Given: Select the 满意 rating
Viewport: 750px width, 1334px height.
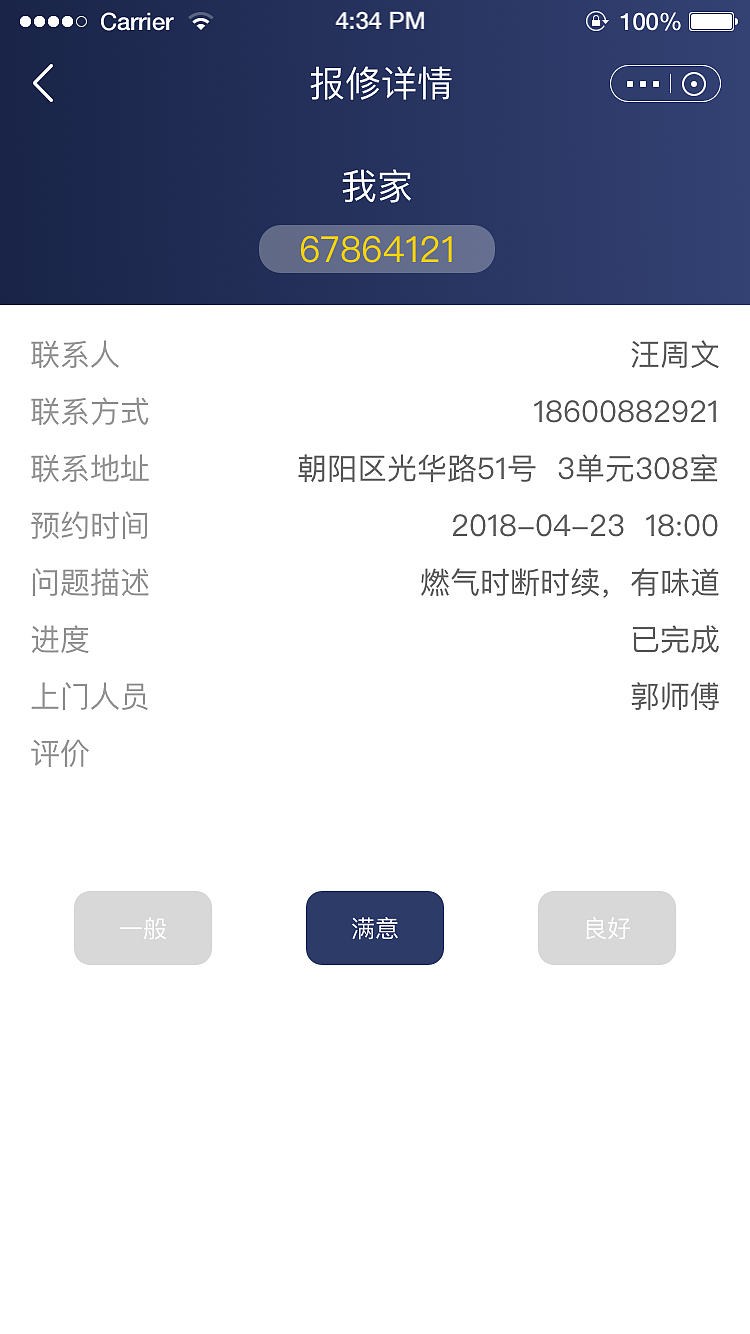Looking at the screenshot, I should coord(375,928).
